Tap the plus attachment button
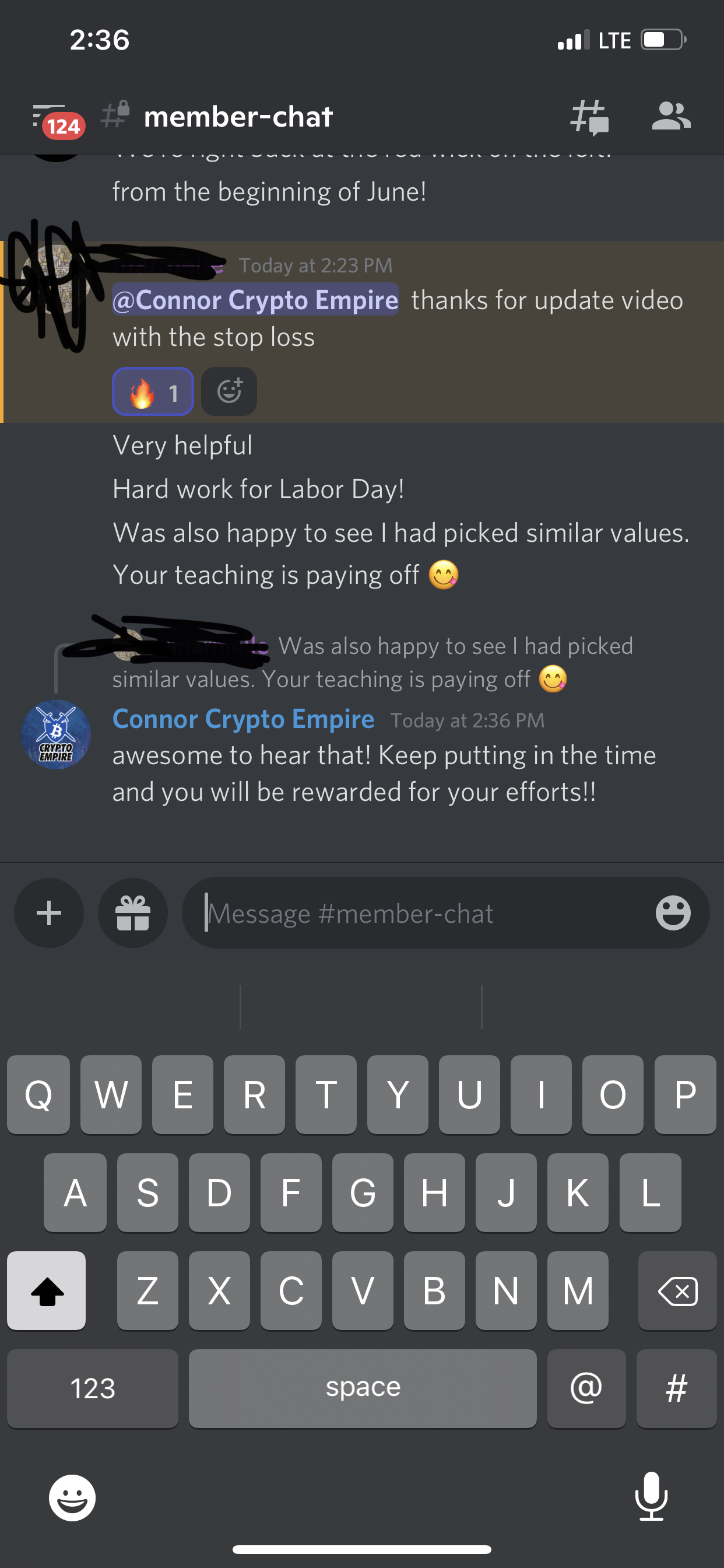This screenshot has height=1568, width=724. (x=48, y=913)
